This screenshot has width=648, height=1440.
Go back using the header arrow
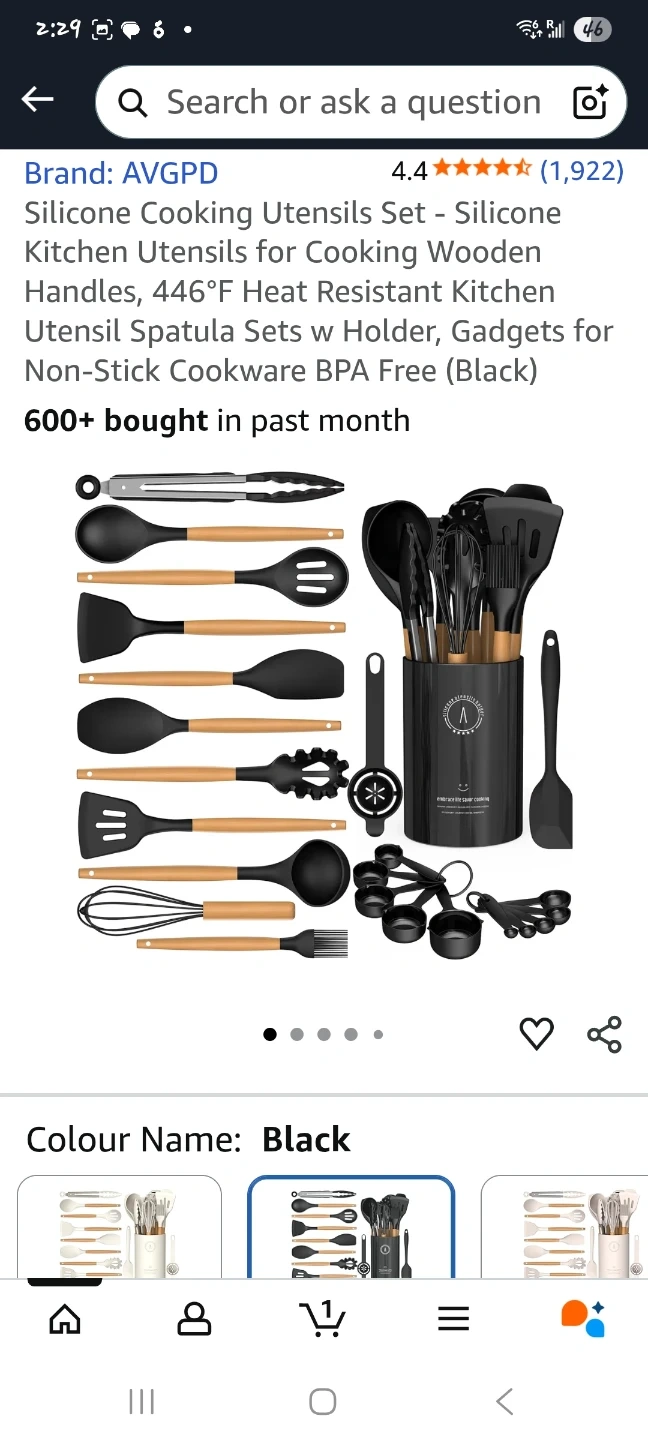pyautogui.click(x=38, y=99)
